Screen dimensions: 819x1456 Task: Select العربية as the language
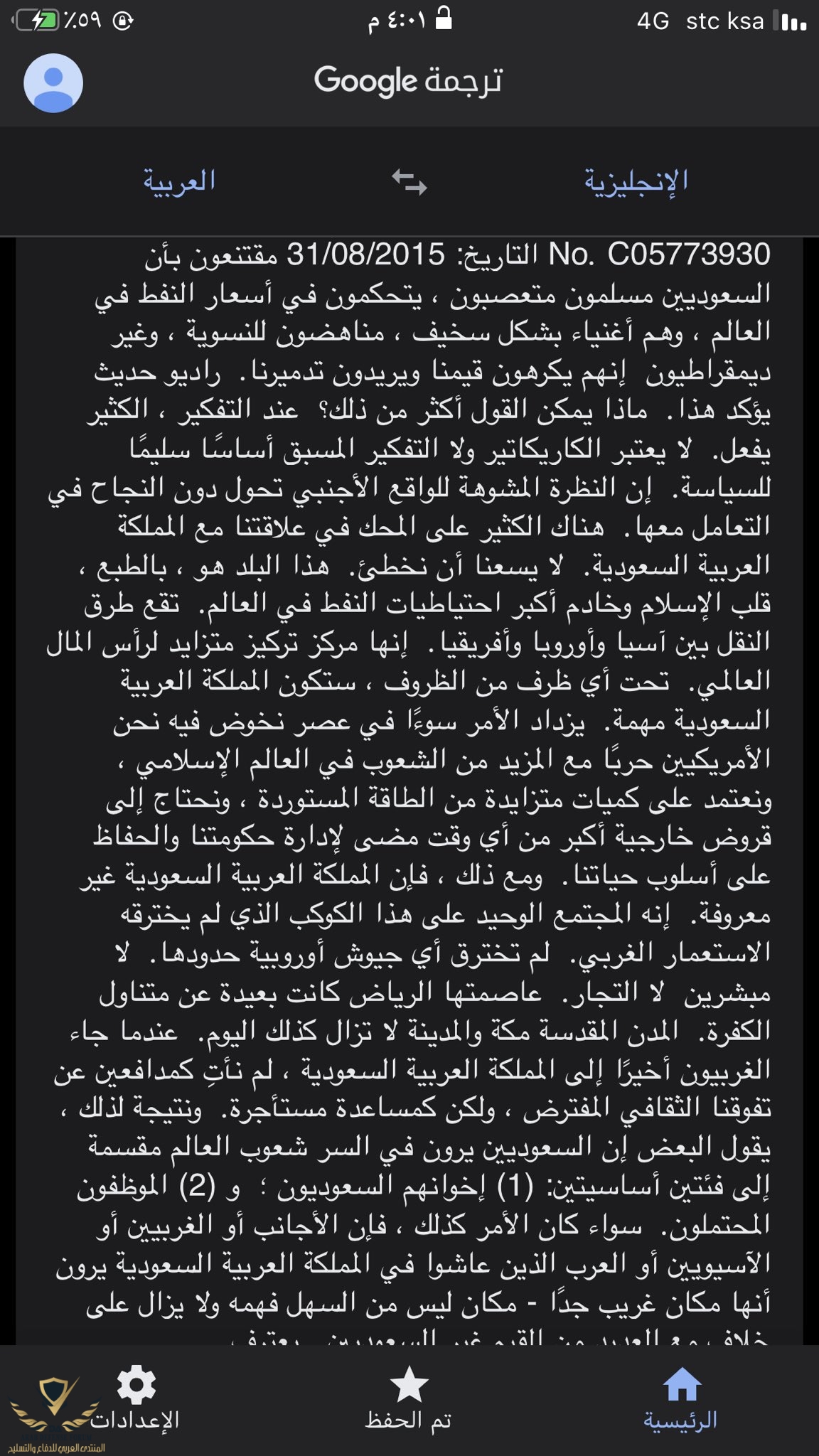(179, 181)
